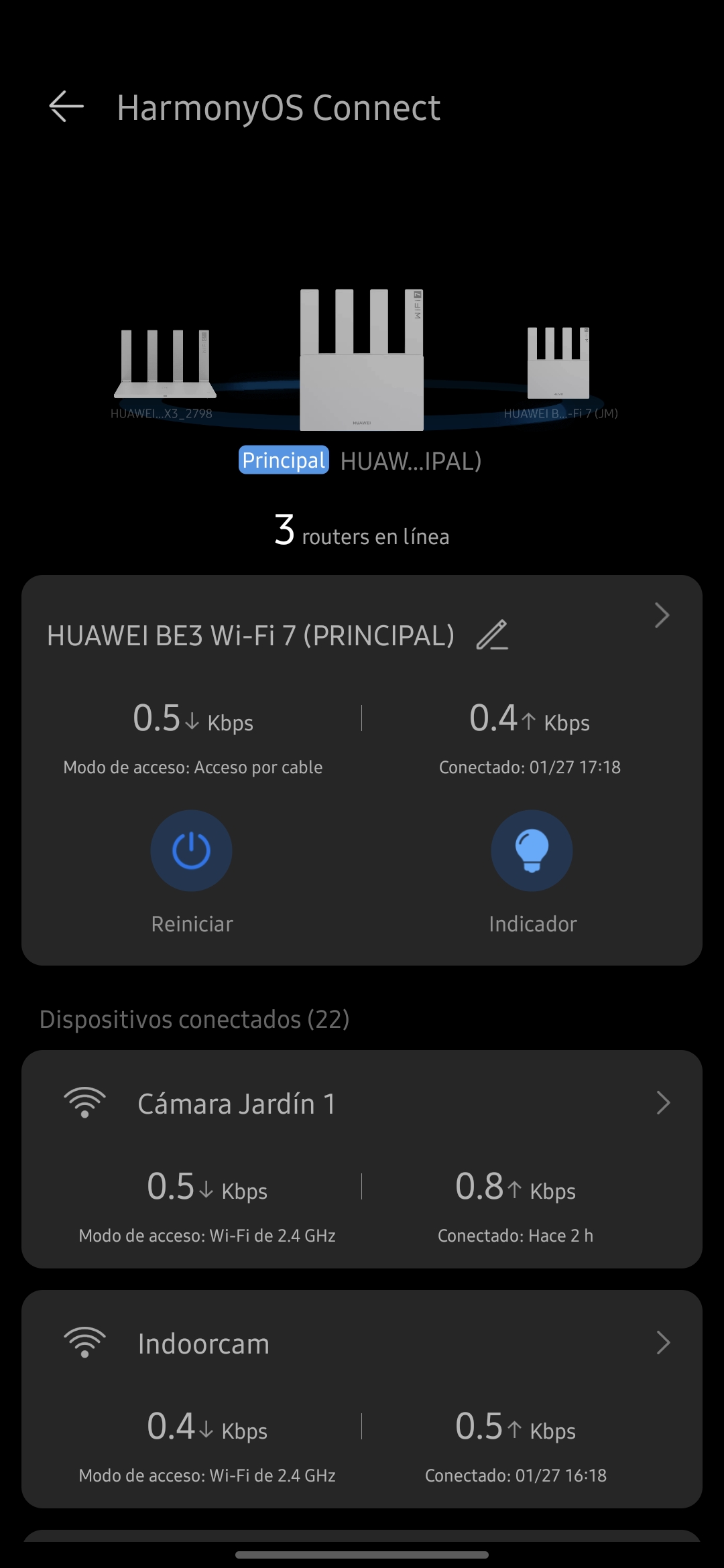
Task: Tap the Reiniciar power button
Action: (192, 851)
